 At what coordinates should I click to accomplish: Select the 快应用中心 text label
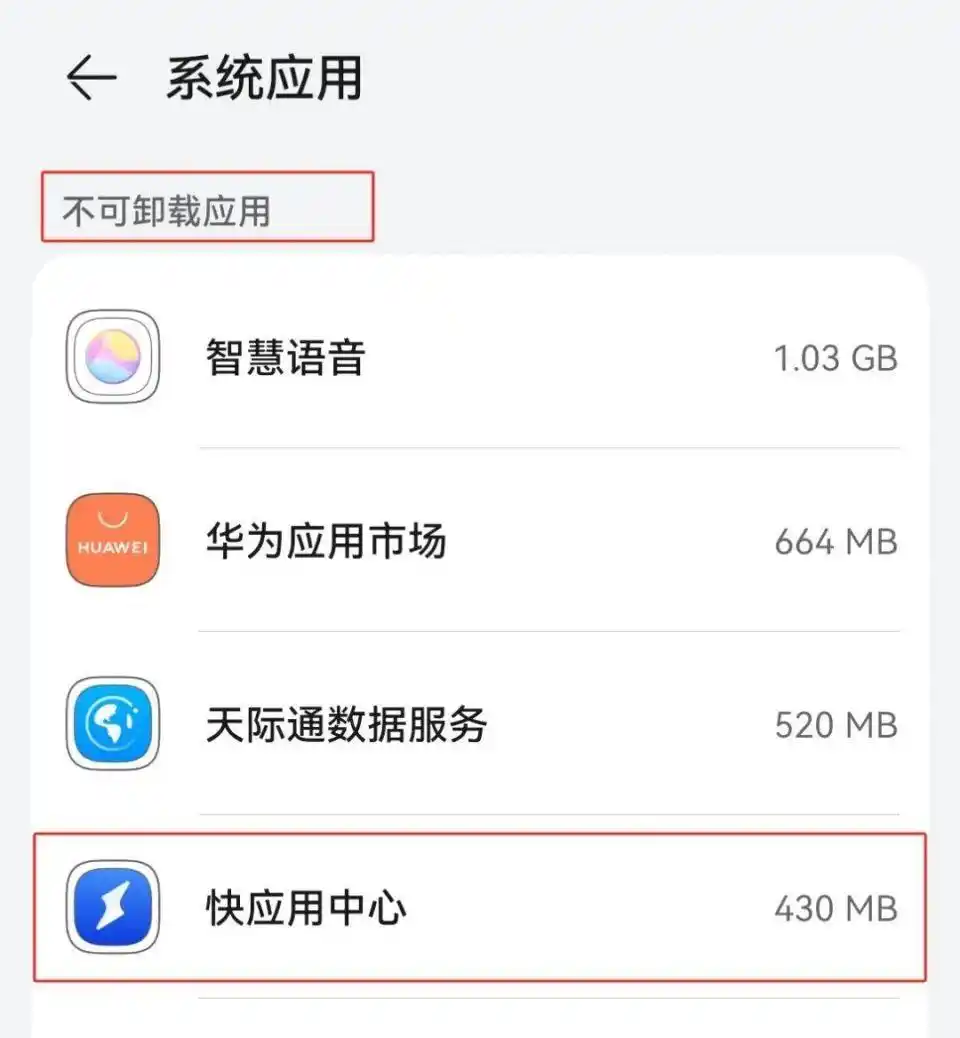tap(305, 908)
